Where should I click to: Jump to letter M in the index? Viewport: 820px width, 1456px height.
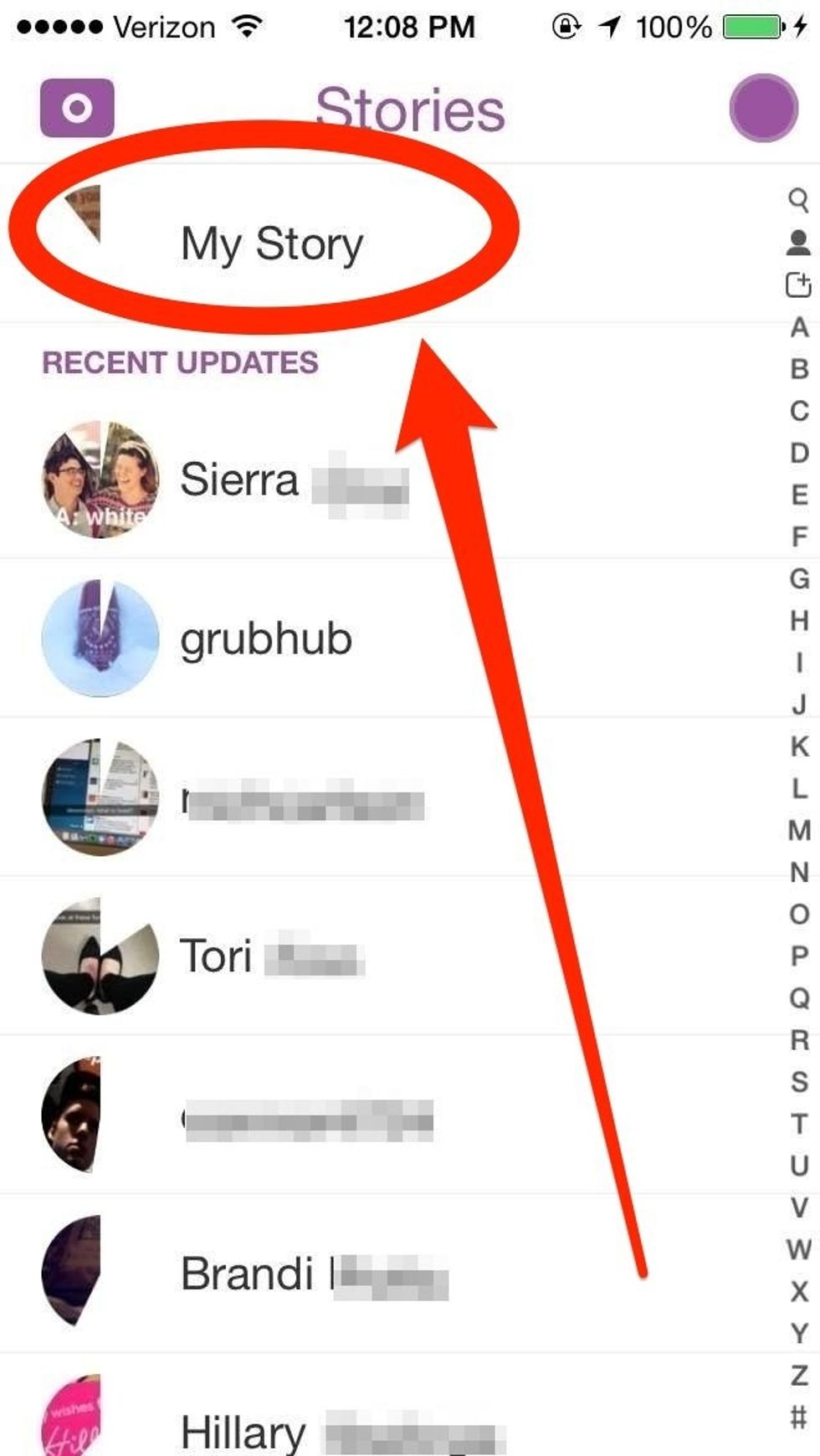(x=799, y=830)
